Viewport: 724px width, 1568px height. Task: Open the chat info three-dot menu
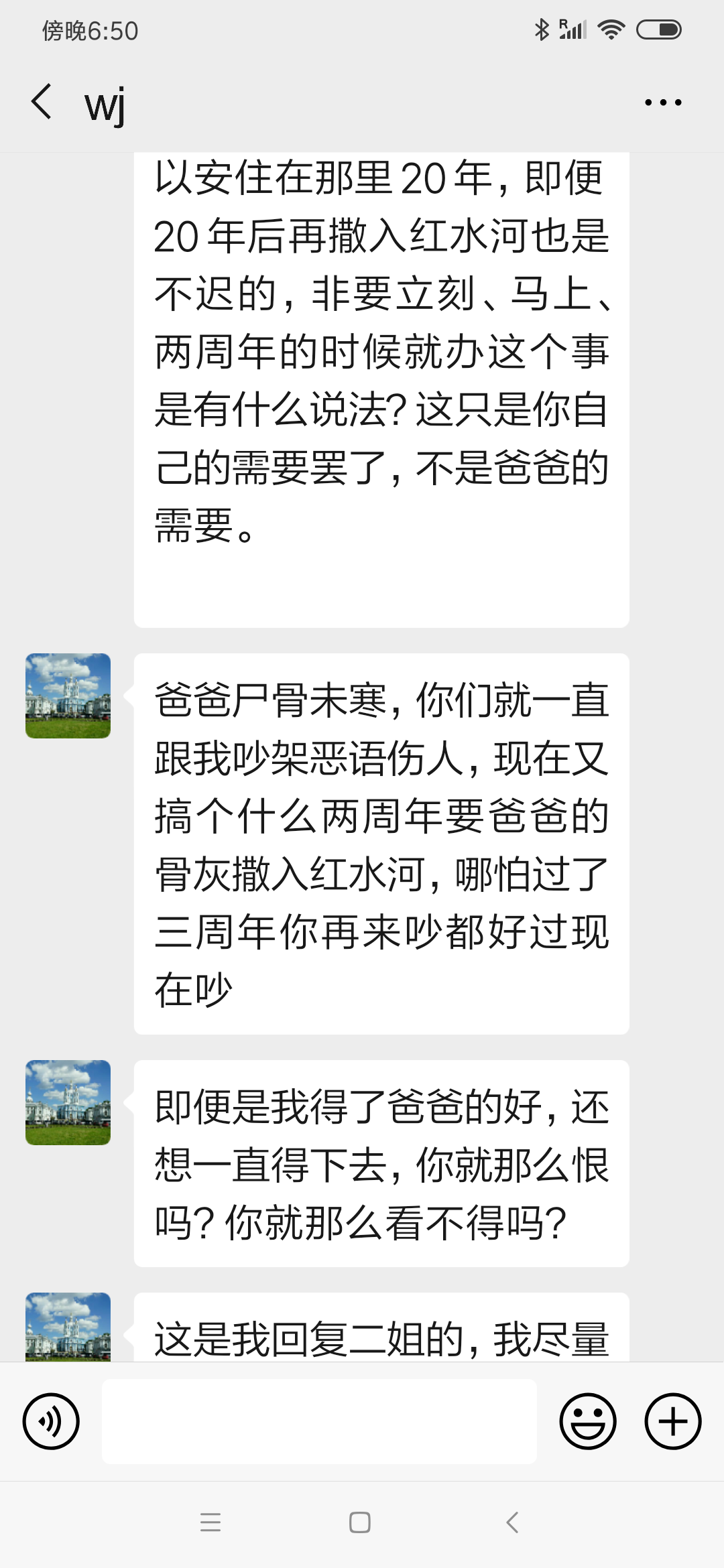coord(662,103)
